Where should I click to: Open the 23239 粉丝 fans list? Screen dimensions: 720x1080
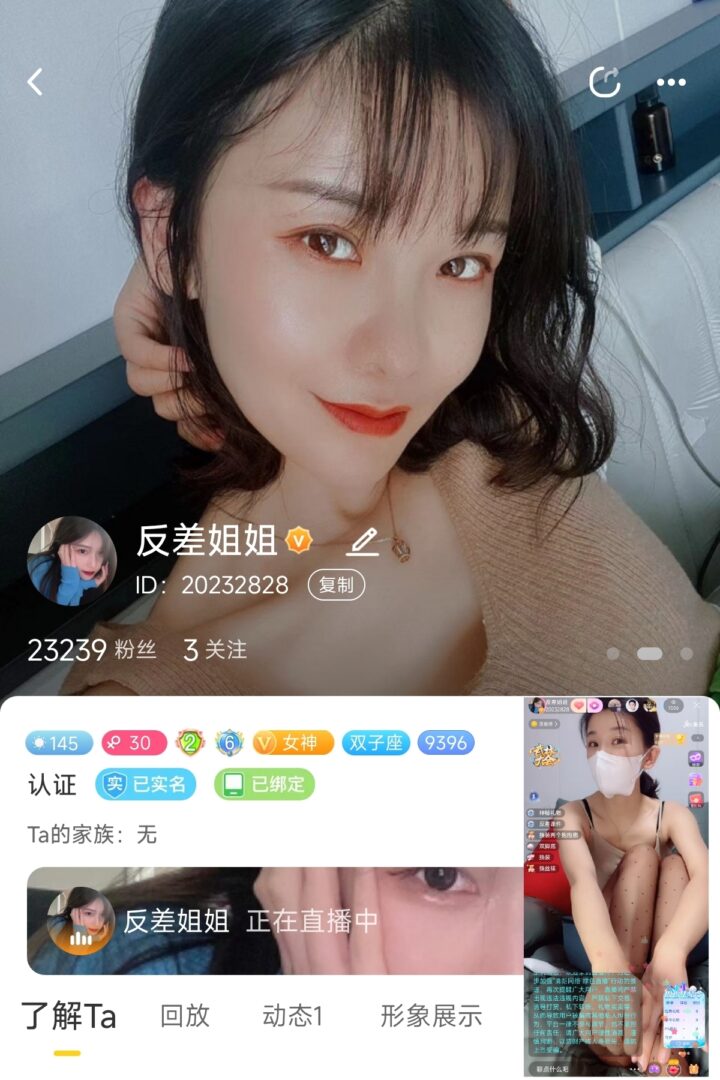[92, 650]
